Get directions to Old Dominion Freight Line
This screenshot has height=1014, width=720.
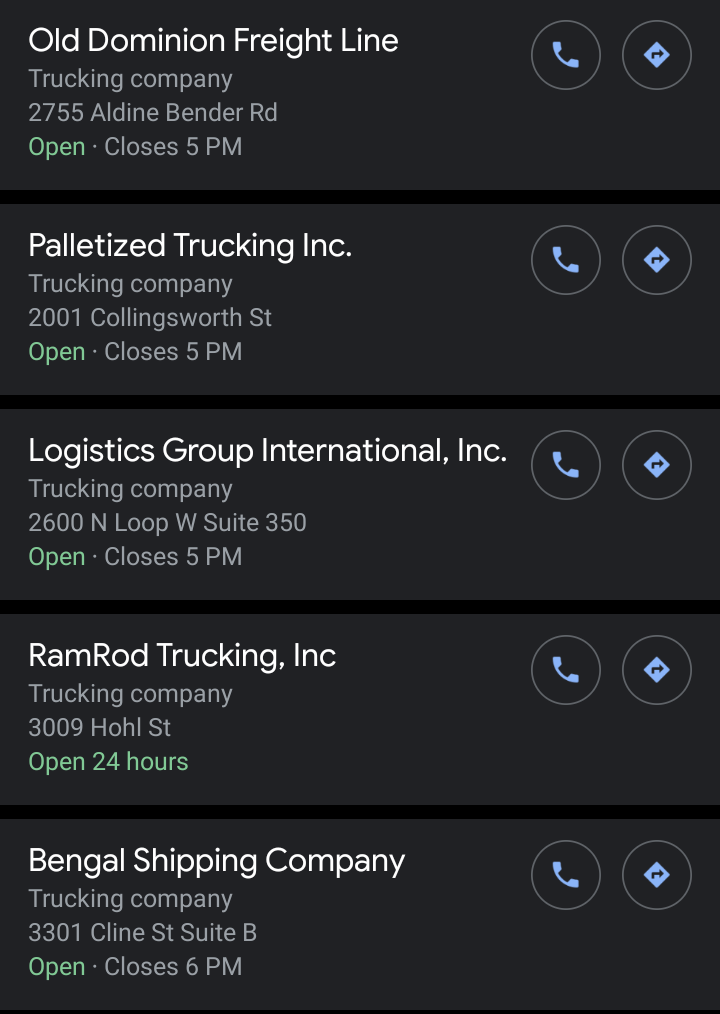(656, 55)
